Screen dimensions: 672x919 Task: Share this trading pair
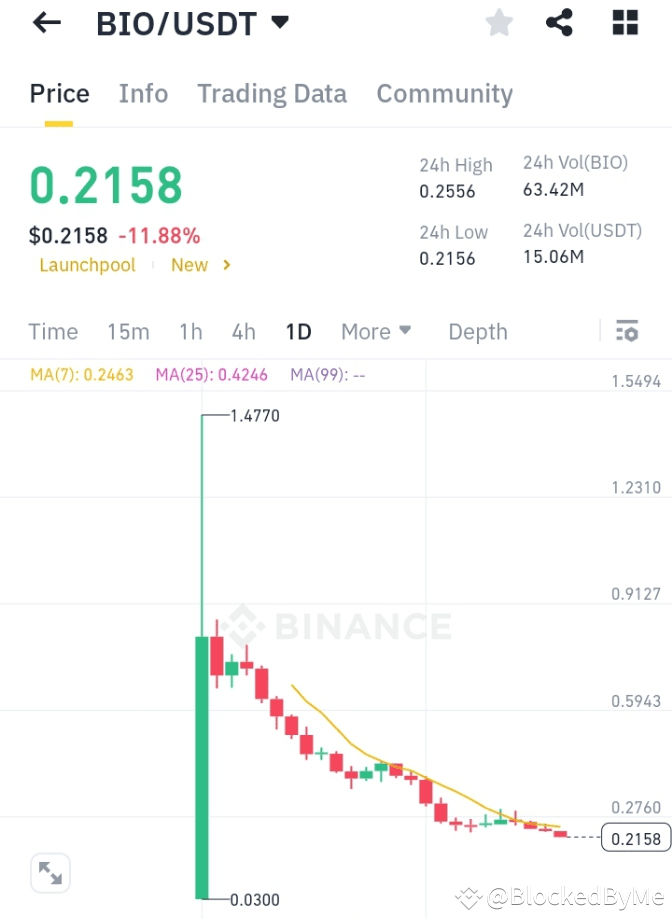pos(560,23)
